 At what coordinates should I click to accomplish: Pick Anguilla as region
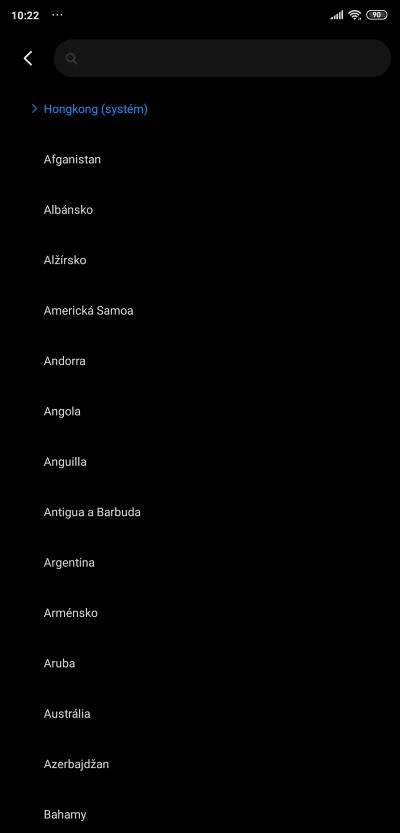coord(200,462)
